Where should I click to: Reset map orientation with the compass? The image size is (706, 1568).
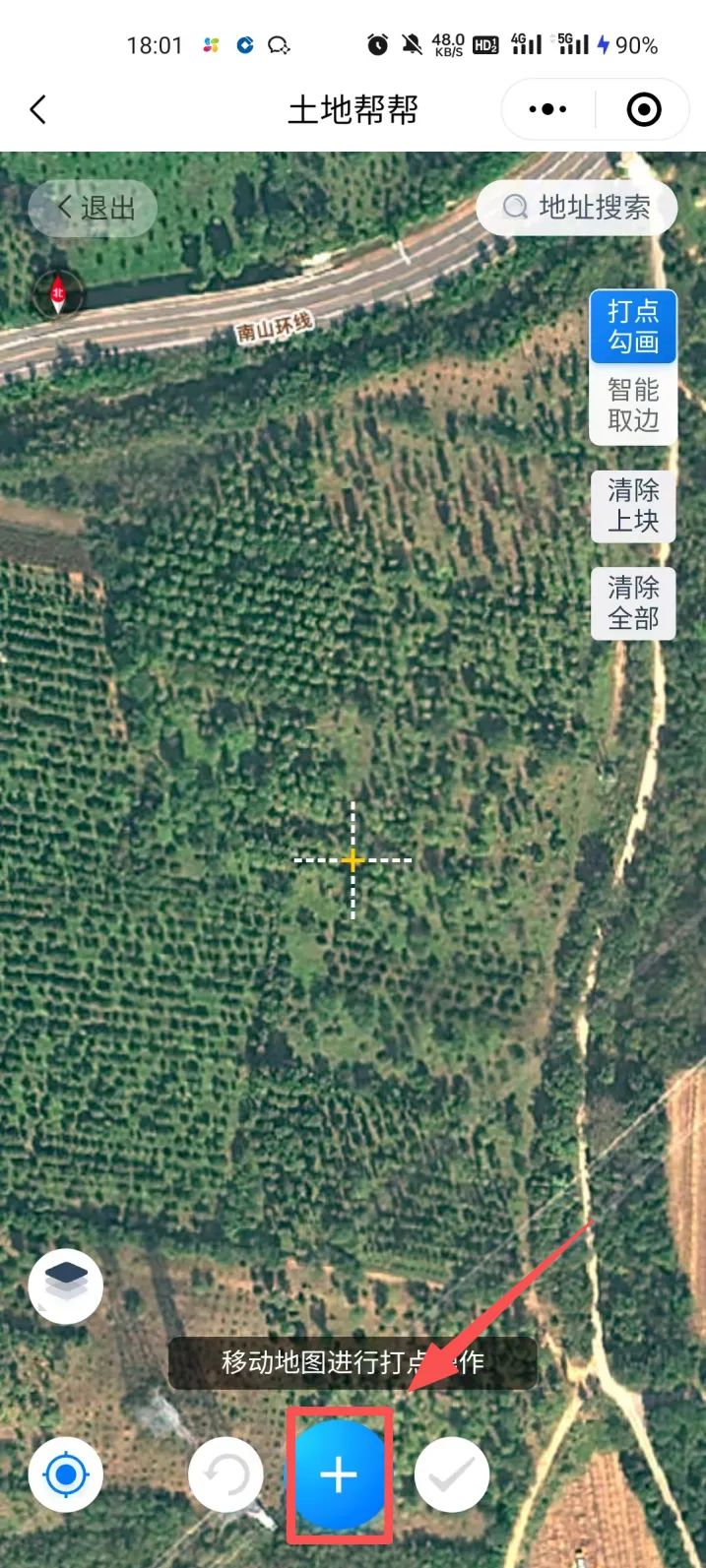pyautogui.click(x=58, y=293)
